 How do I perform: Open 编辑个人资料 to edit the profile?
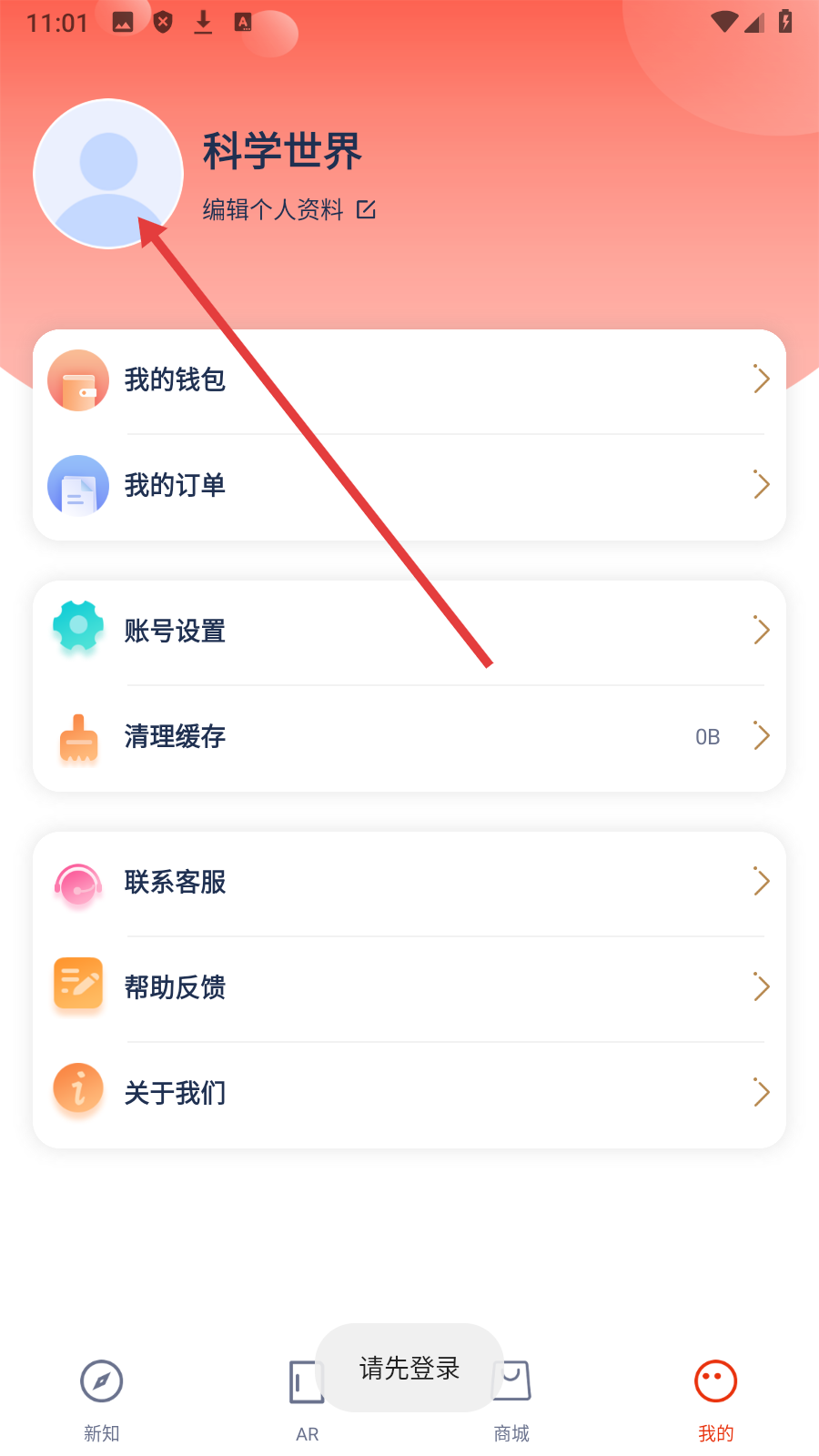pos(288,210)
